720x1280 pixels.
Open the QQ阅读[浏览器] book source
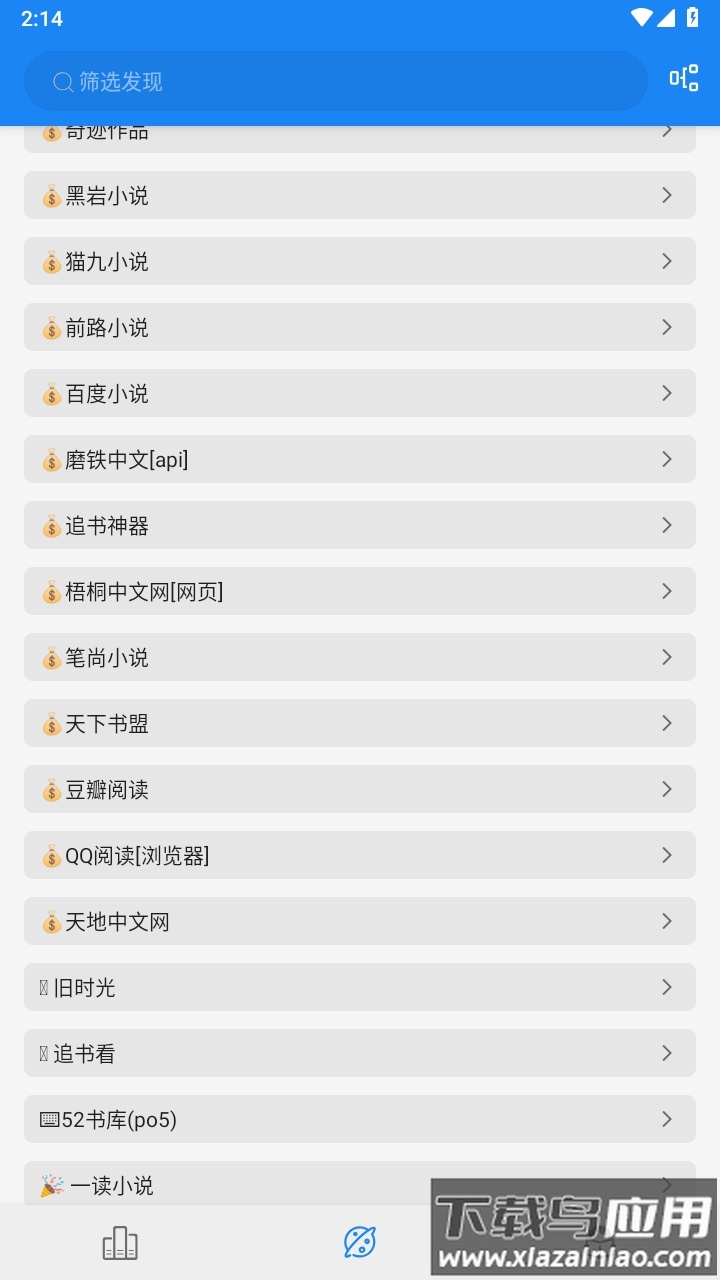click(360, 855)
